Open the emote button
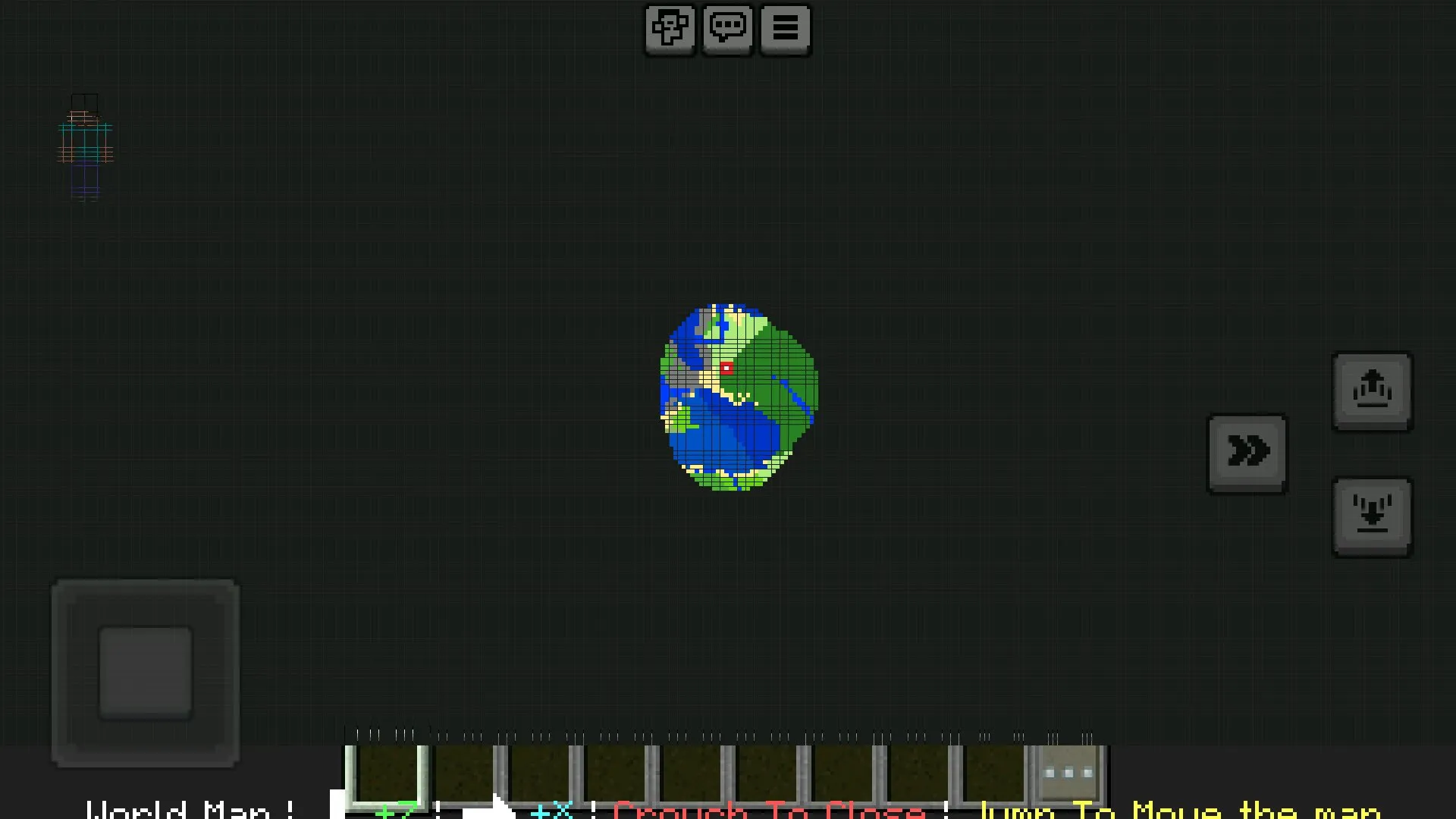The image size is (1456, 819). pos(670,29)
